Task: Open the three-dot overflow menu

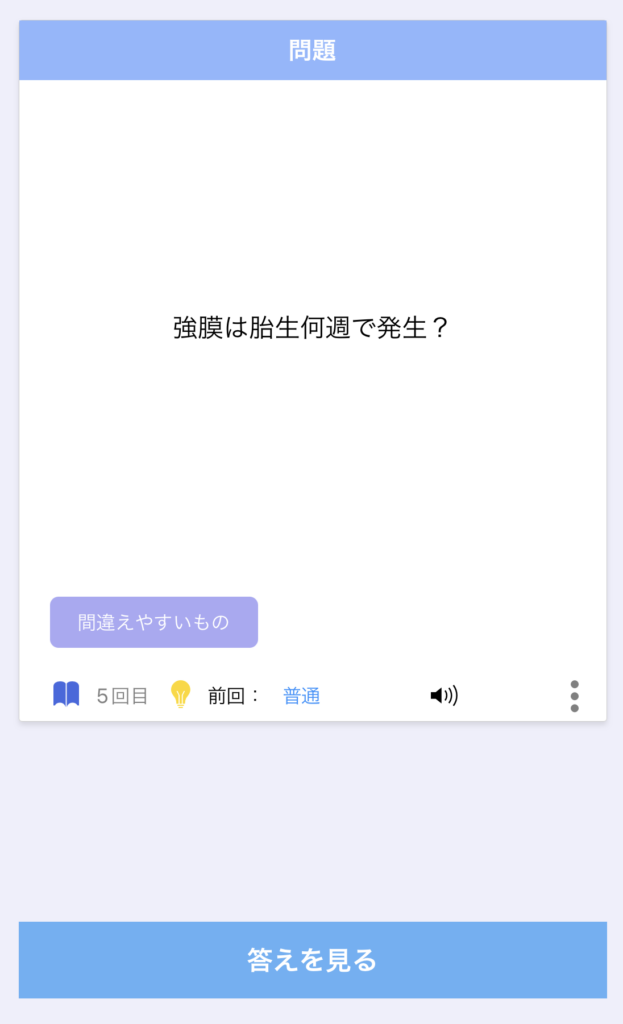Action: click(575, 696)
